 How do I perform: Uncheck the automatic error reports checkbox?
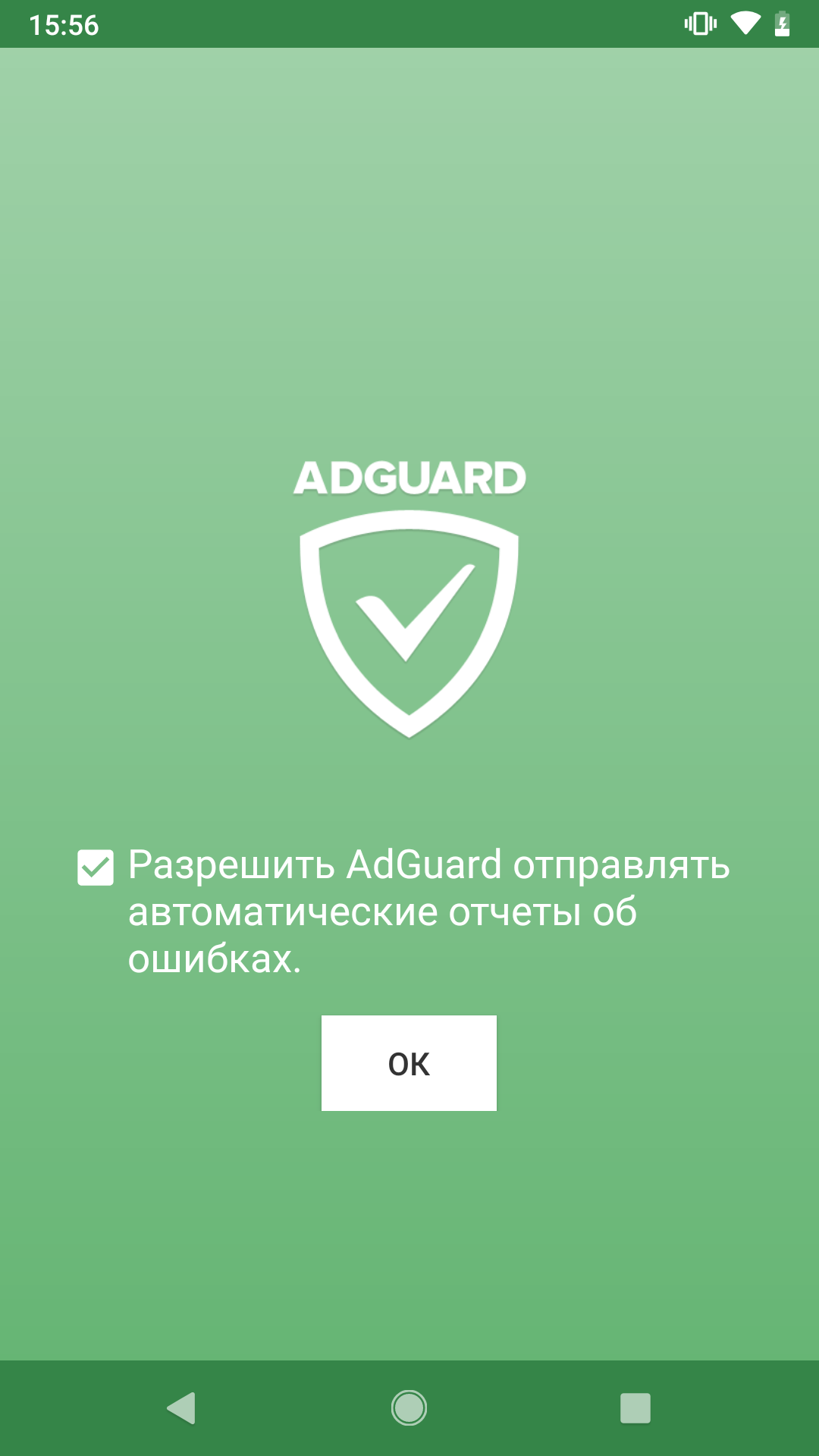tap(96, 868)
